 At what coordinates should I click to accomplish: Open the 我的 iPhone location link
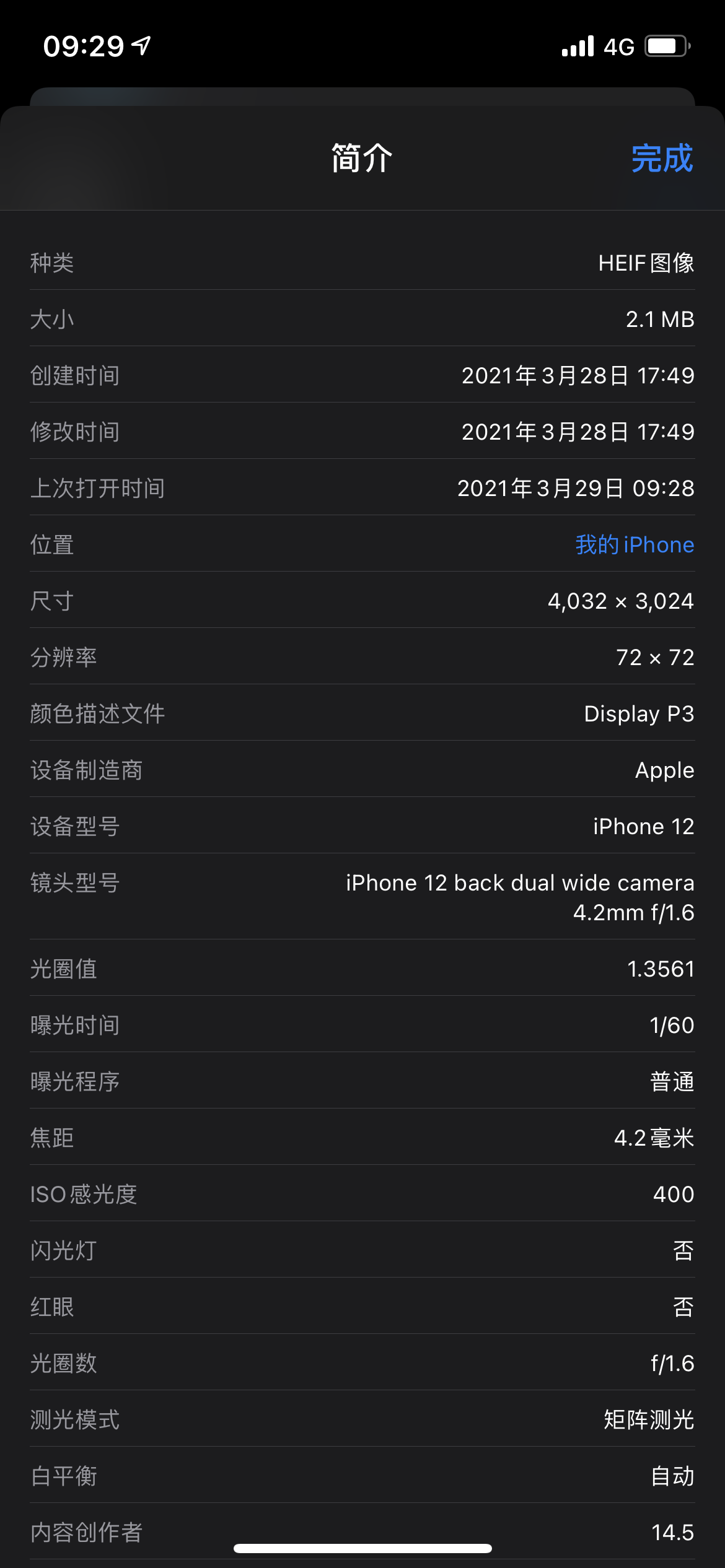coord(634,544)
